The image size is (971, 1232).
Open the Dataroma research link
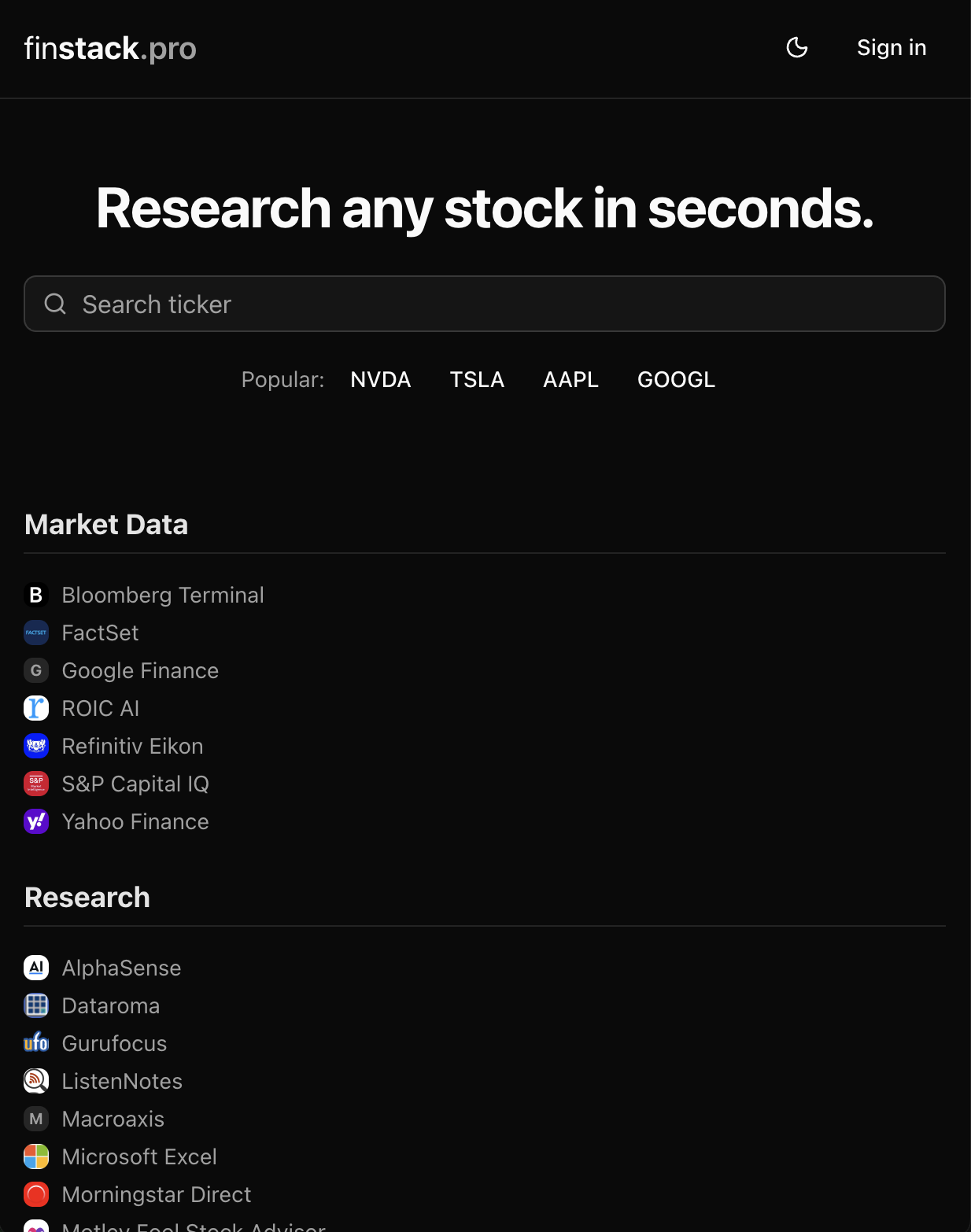110,1005
